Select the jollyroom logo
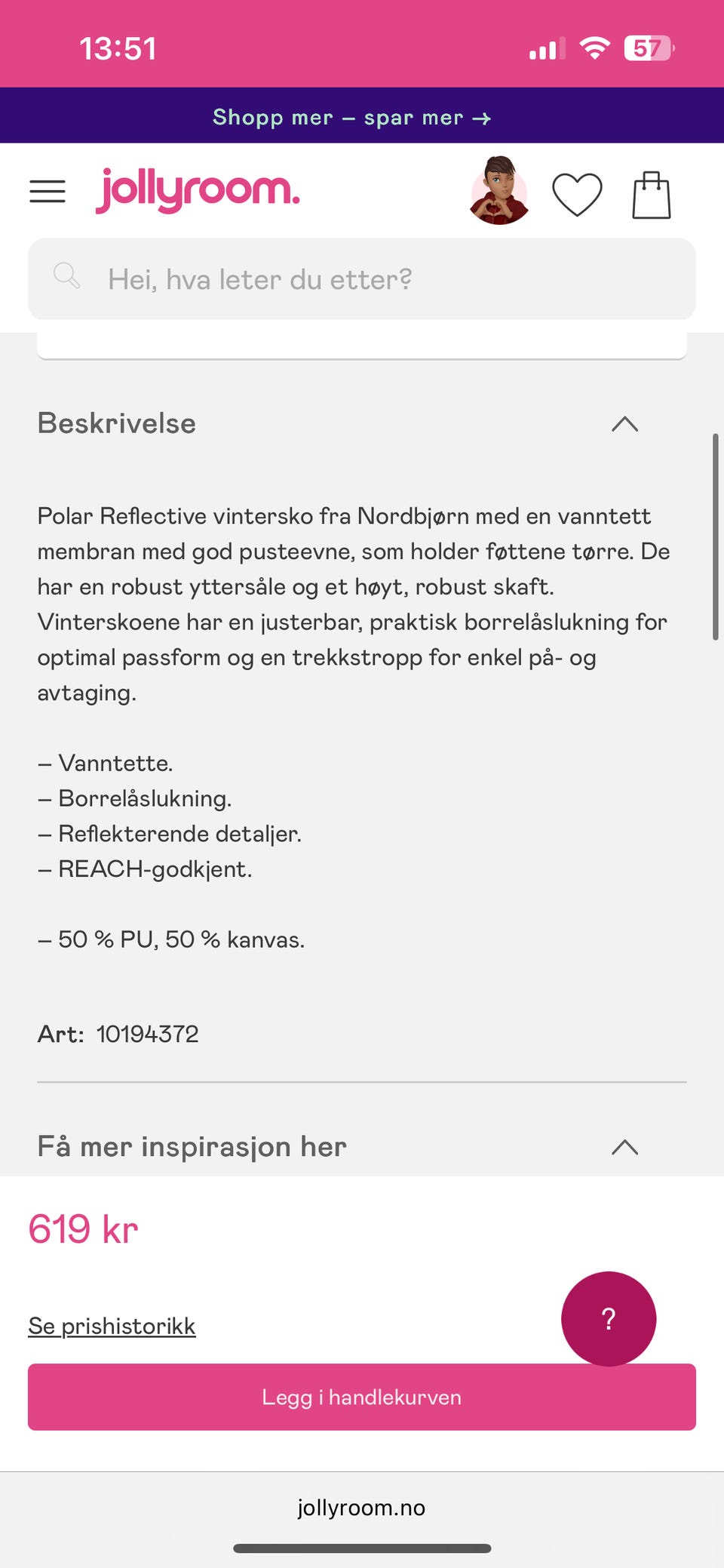This screenshot has height=1568, width=724. [198, 189]
